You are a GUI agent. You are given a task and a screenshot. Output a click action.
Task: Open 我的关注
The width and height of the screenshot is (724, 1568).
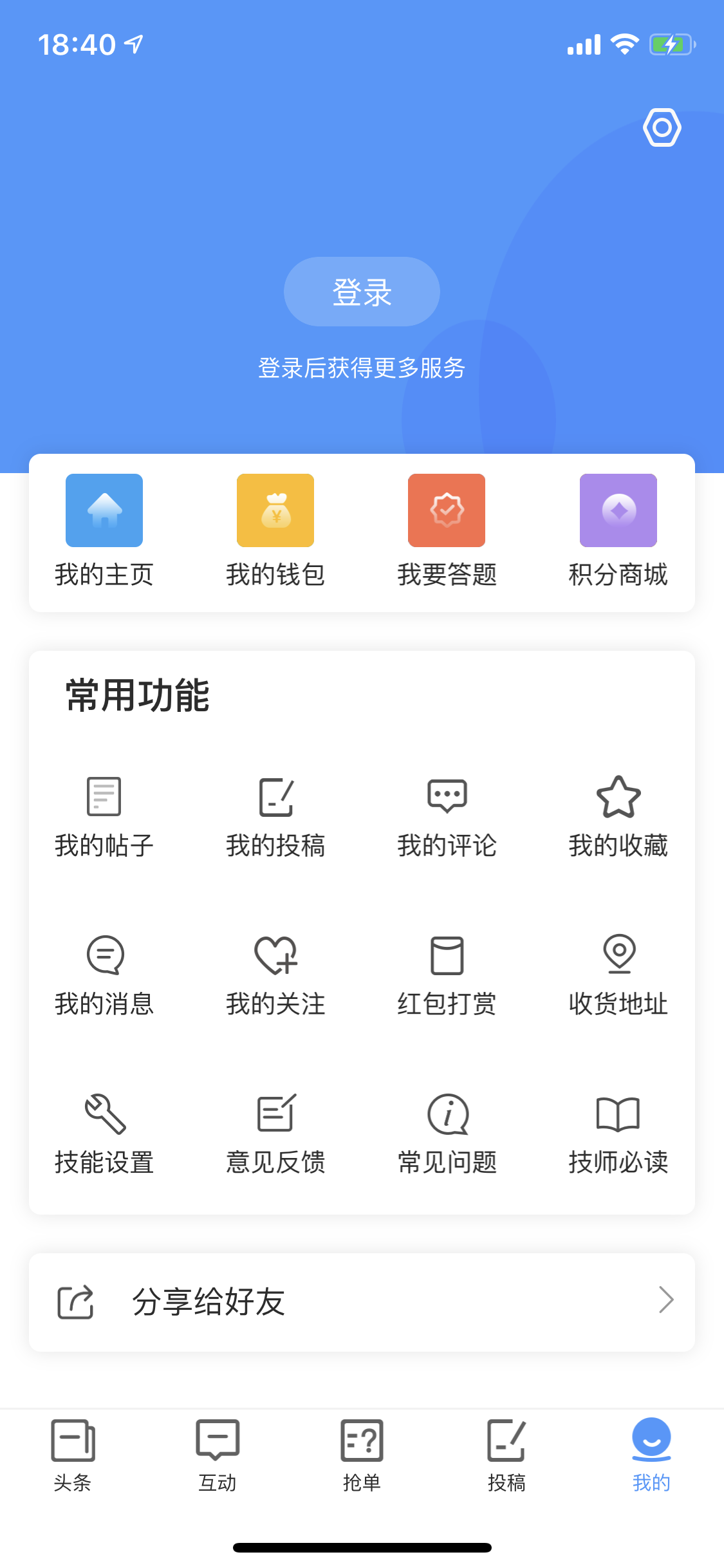coord(275,976)
